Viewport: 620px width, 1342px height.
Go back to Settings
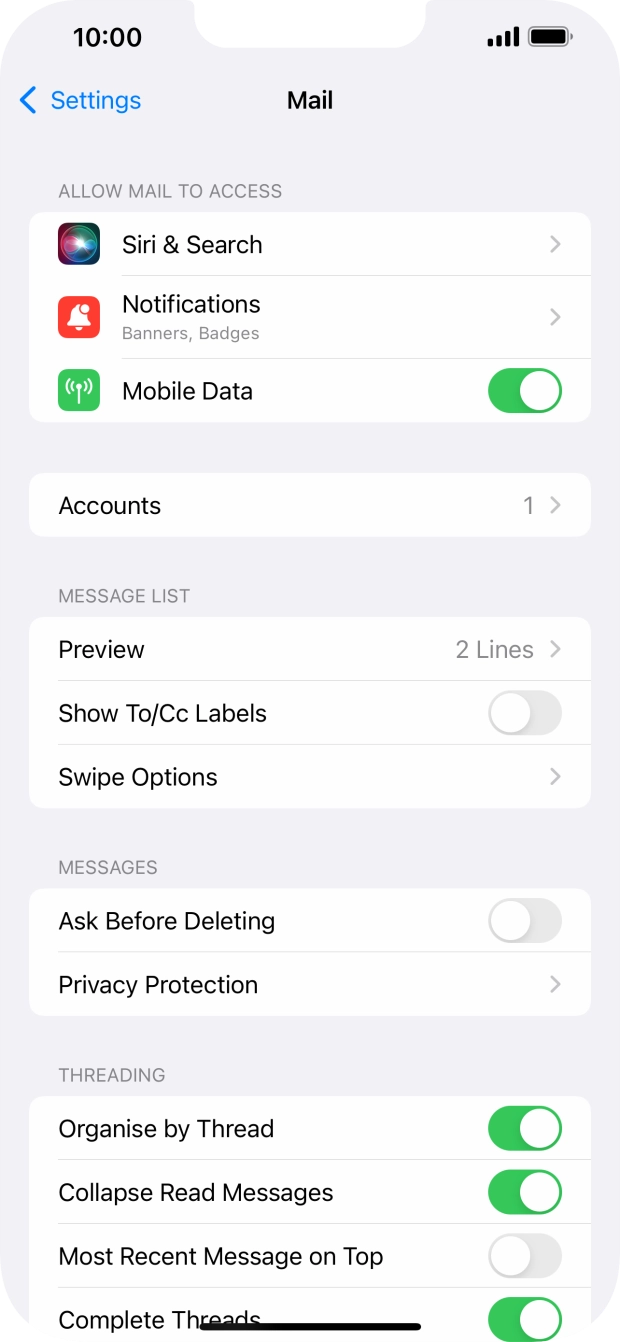(x=80, y=100)
